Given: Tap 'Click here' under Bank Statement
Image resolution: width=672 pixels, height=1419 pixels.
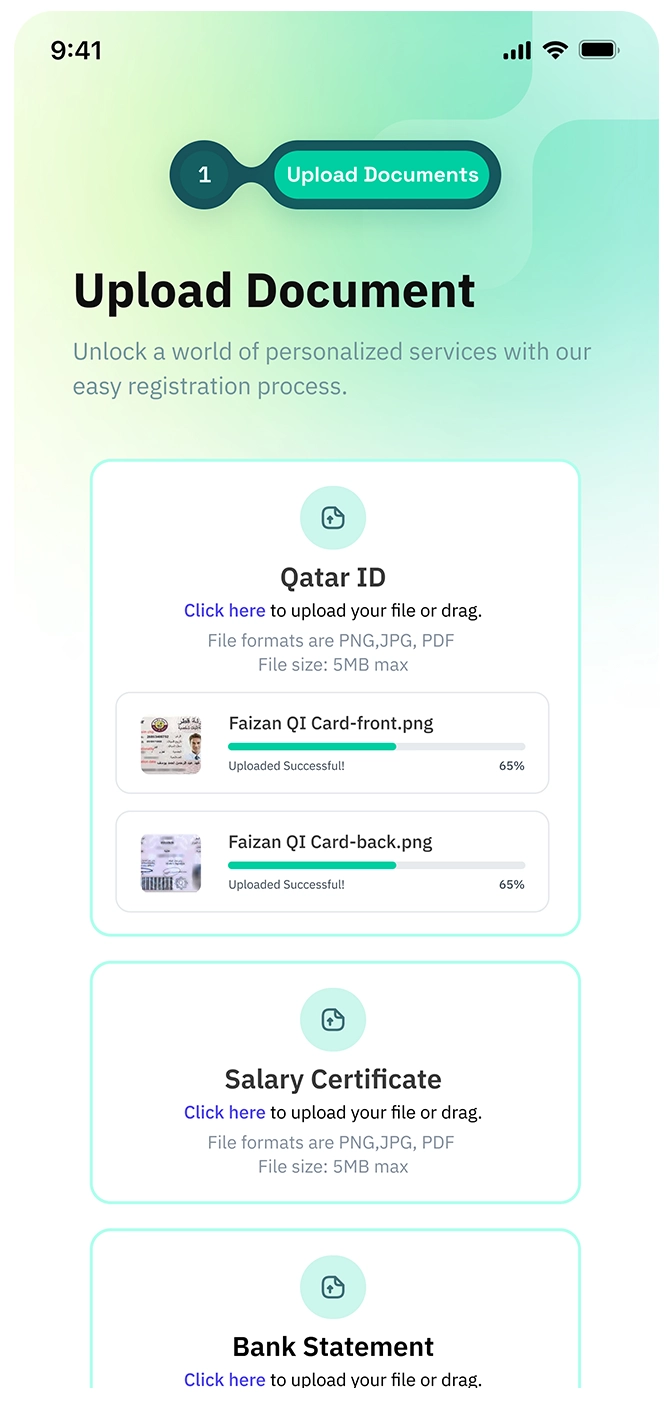Looking at the screenshot, I should (225, 1380).
